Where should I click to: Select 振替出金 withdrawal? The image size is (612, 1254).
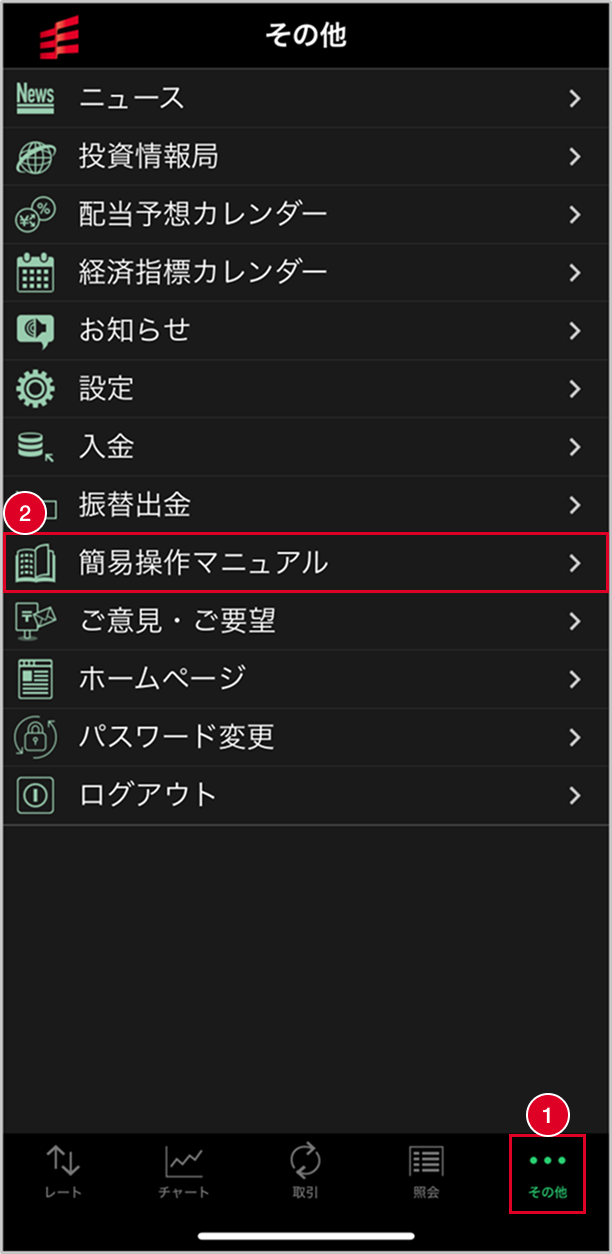[x=306, y=504]
